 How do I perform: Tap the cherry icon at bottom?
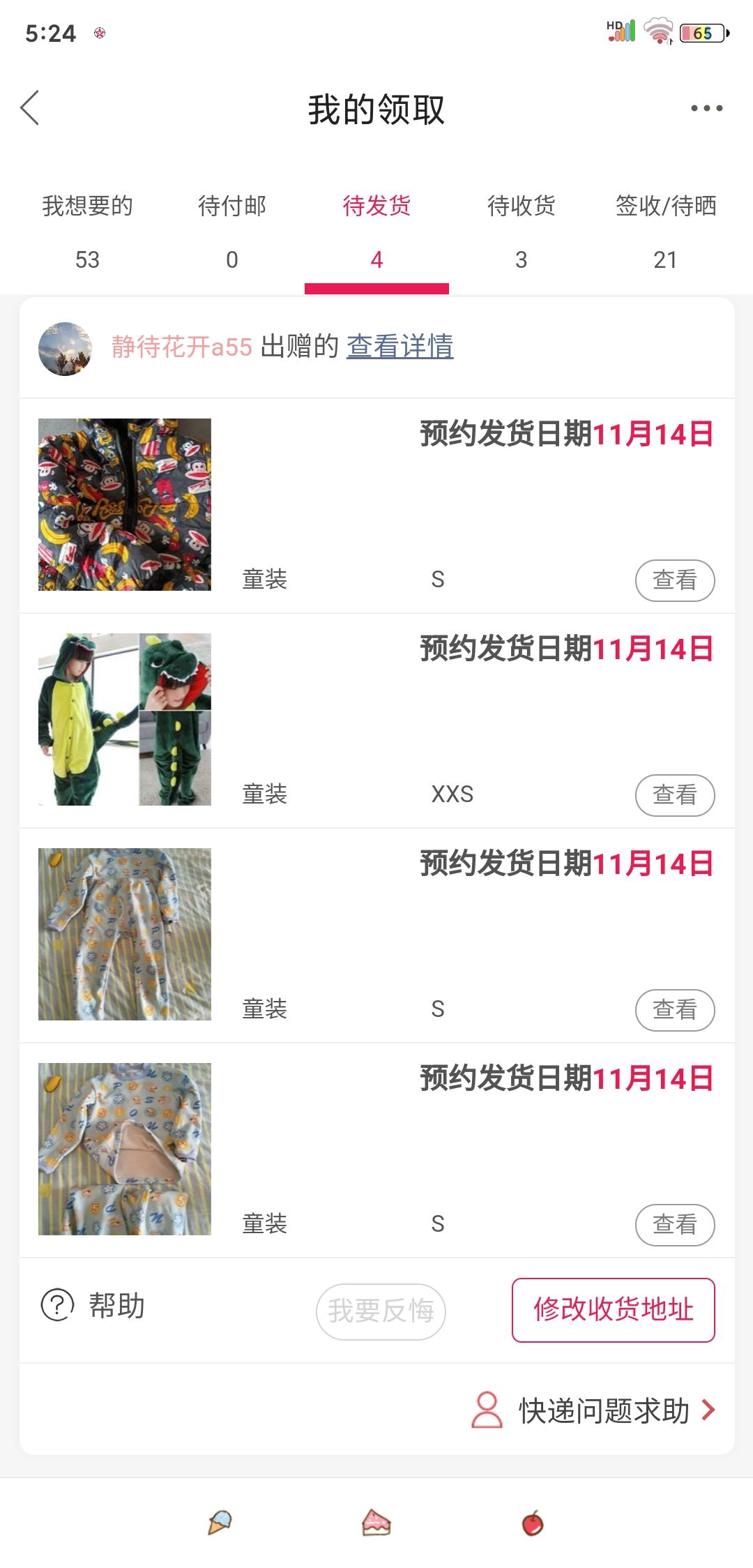pos(533,1523)
